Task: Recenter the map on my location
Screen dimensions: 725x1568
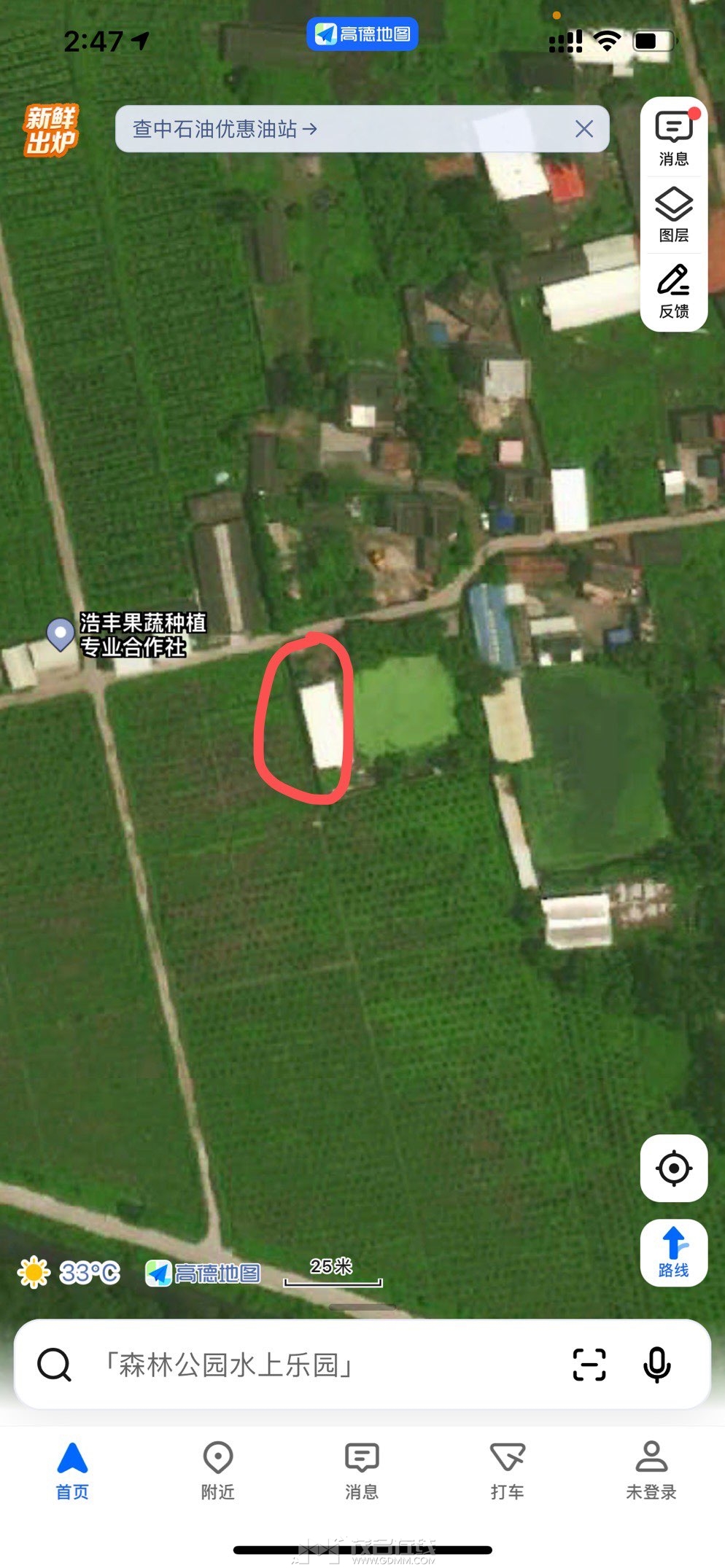Action: (x=674, y=1169)
